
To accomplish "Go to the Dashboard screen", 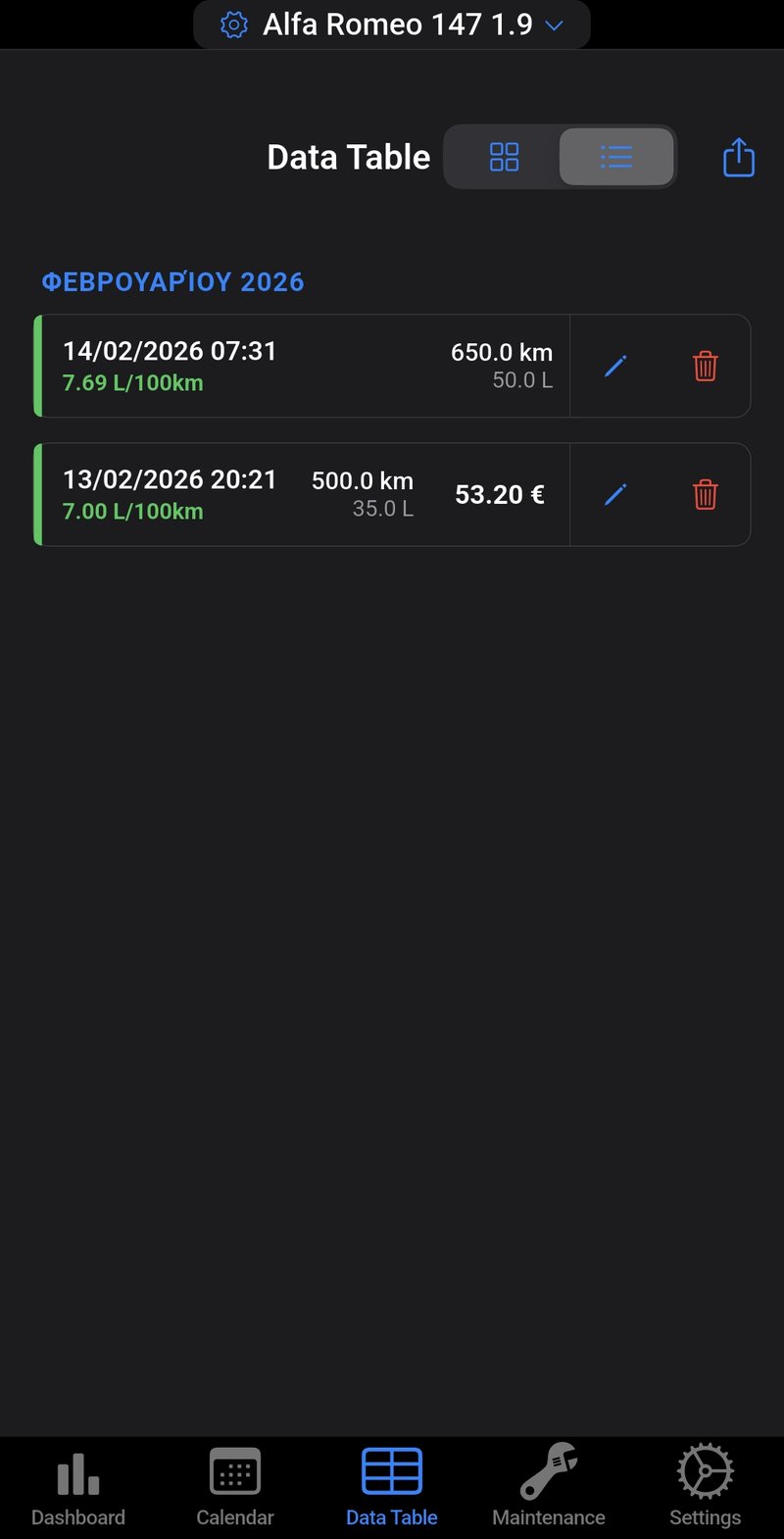I will pos(77,1485).
